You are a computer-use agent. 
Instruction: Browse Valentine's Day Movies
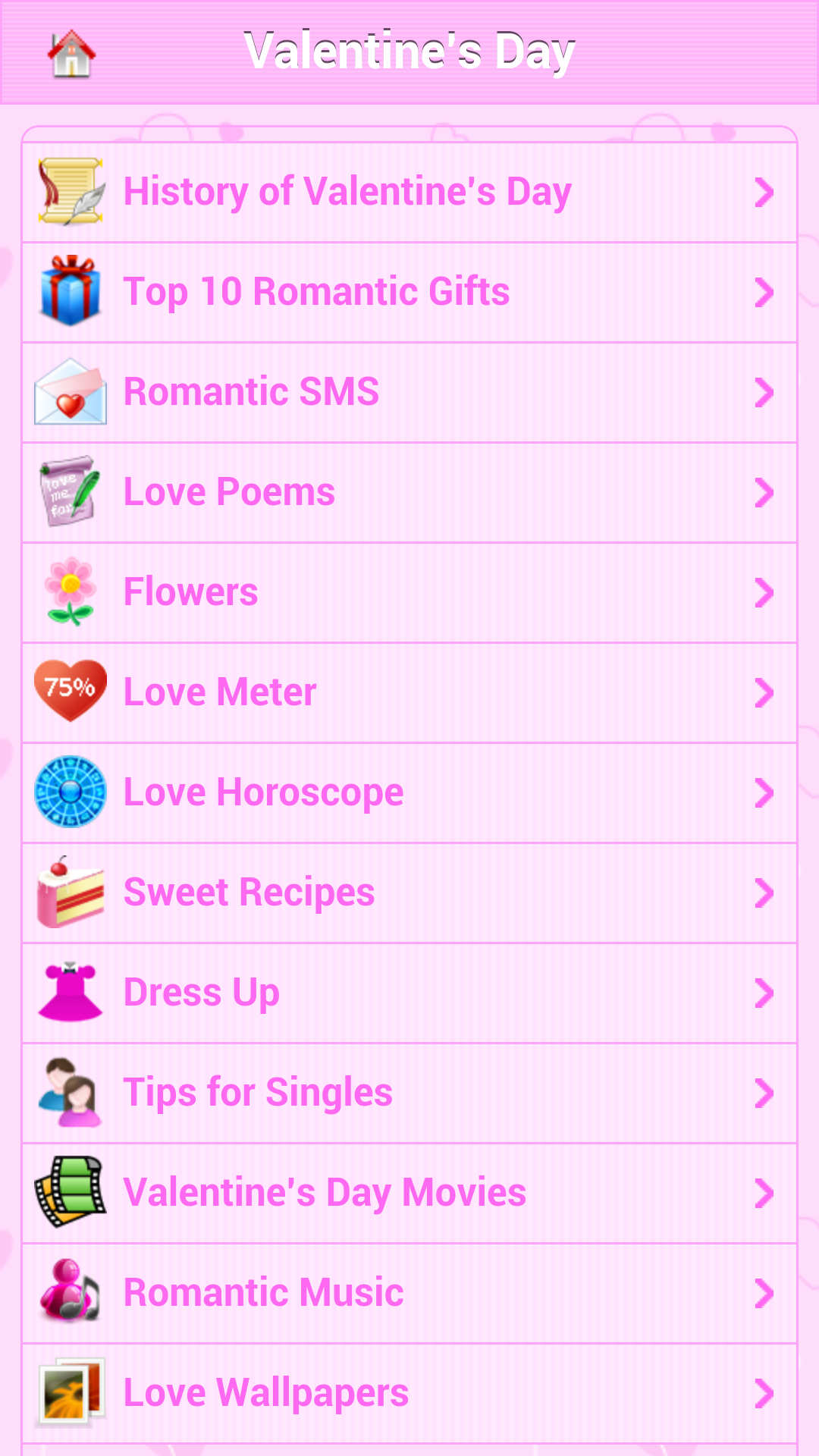409,1194
